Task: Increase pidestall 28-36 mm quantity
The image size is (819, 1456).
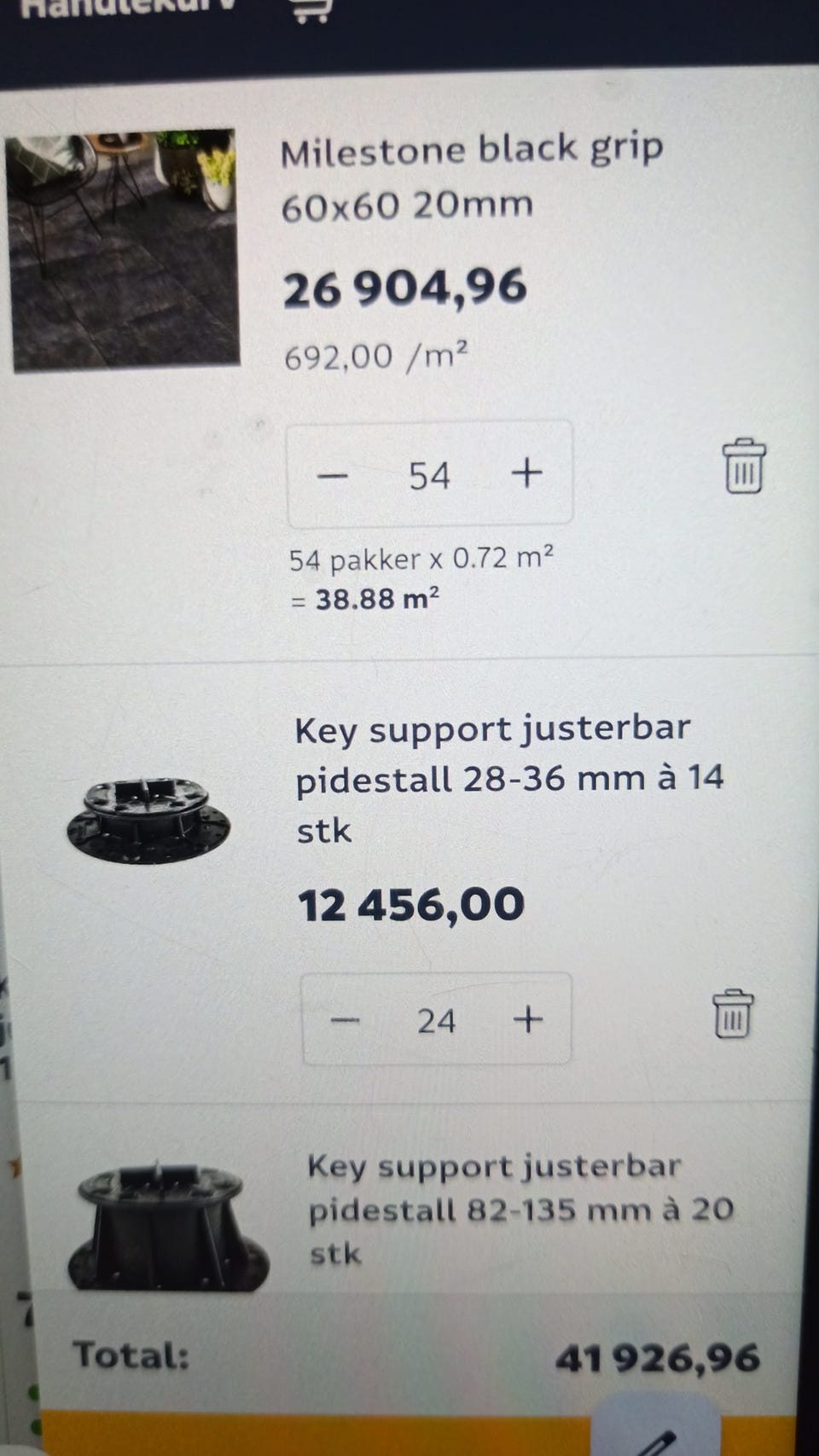Action: coord(528,1018)
